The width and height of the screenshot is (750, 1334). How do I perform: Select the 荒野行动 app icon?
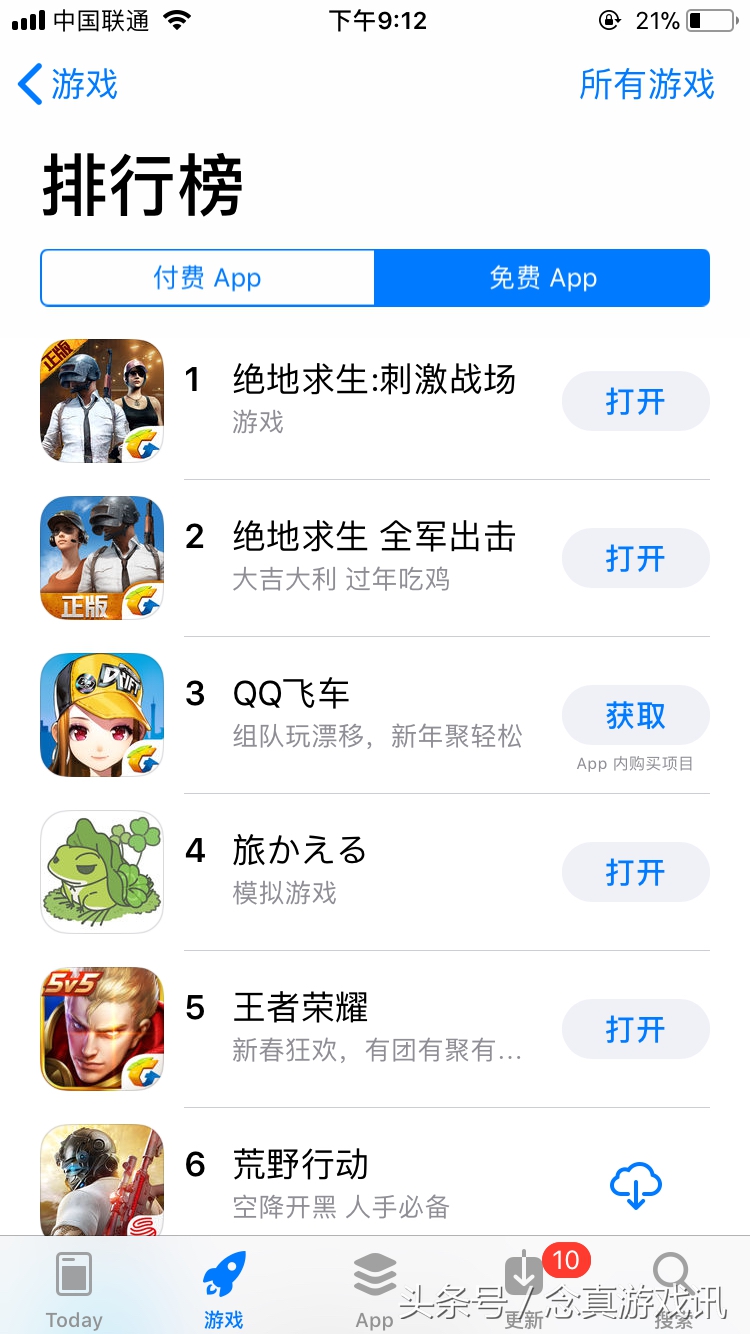(101, 1180)
